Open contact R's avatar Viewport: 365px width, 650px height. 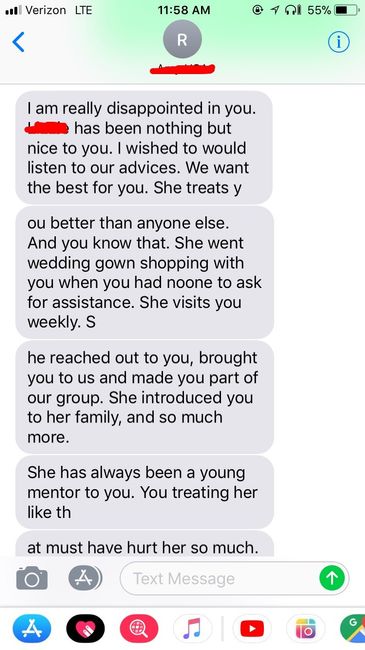click(x=182, y=40)
